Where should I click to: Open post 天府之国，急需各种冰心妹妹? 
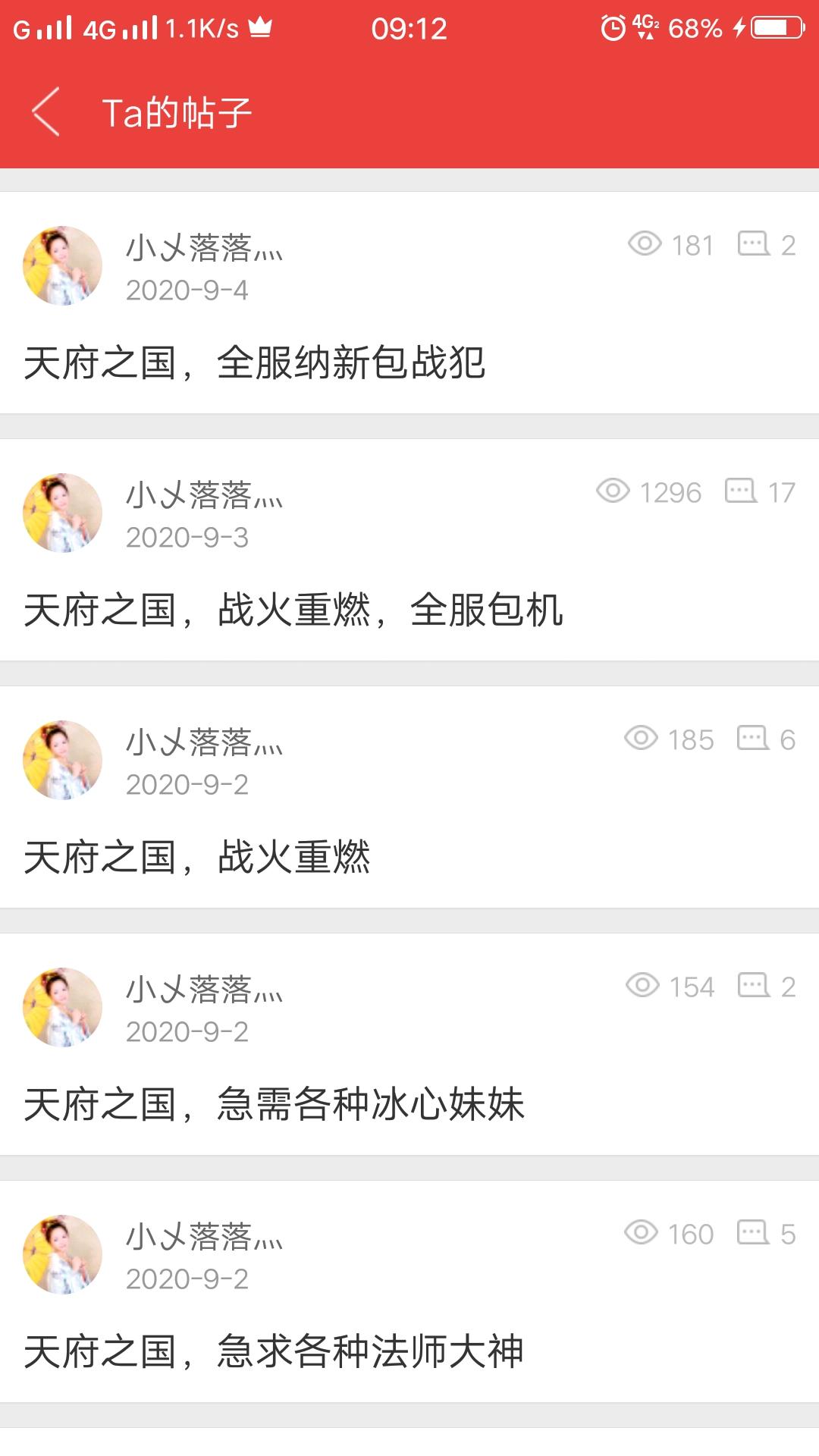click(x=274, y=1104)
